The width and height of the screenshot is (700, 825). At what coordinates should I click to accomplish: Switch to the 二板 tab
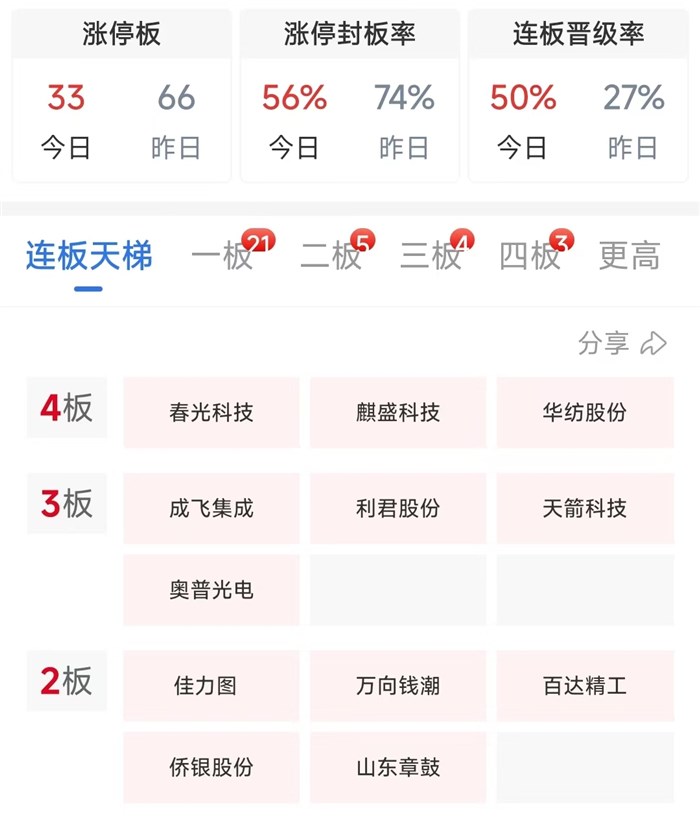pyautogui.click(x=331, y=257)
